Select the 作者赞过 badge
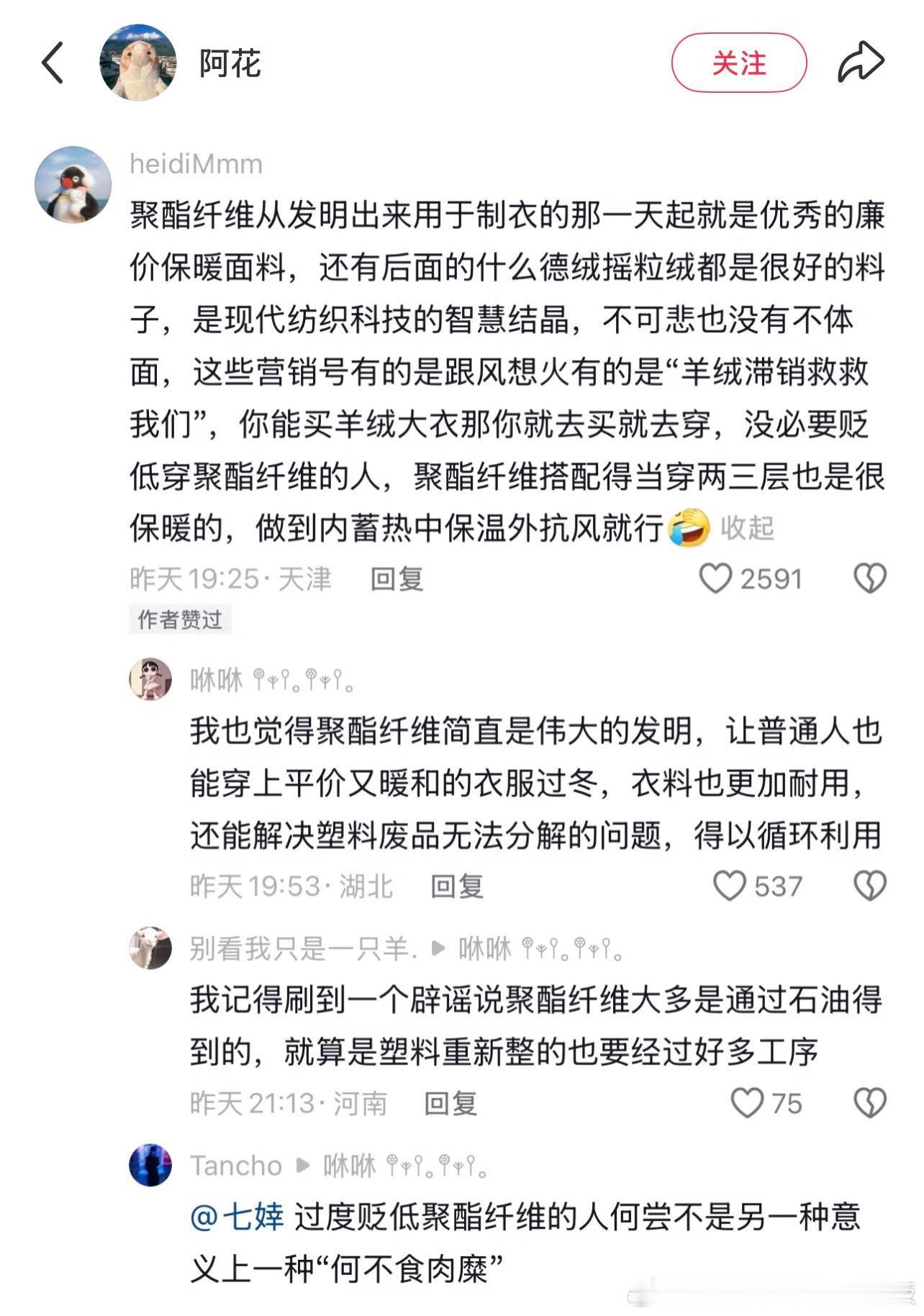Viewport: 924px width, 1316px height. [180, 620]
